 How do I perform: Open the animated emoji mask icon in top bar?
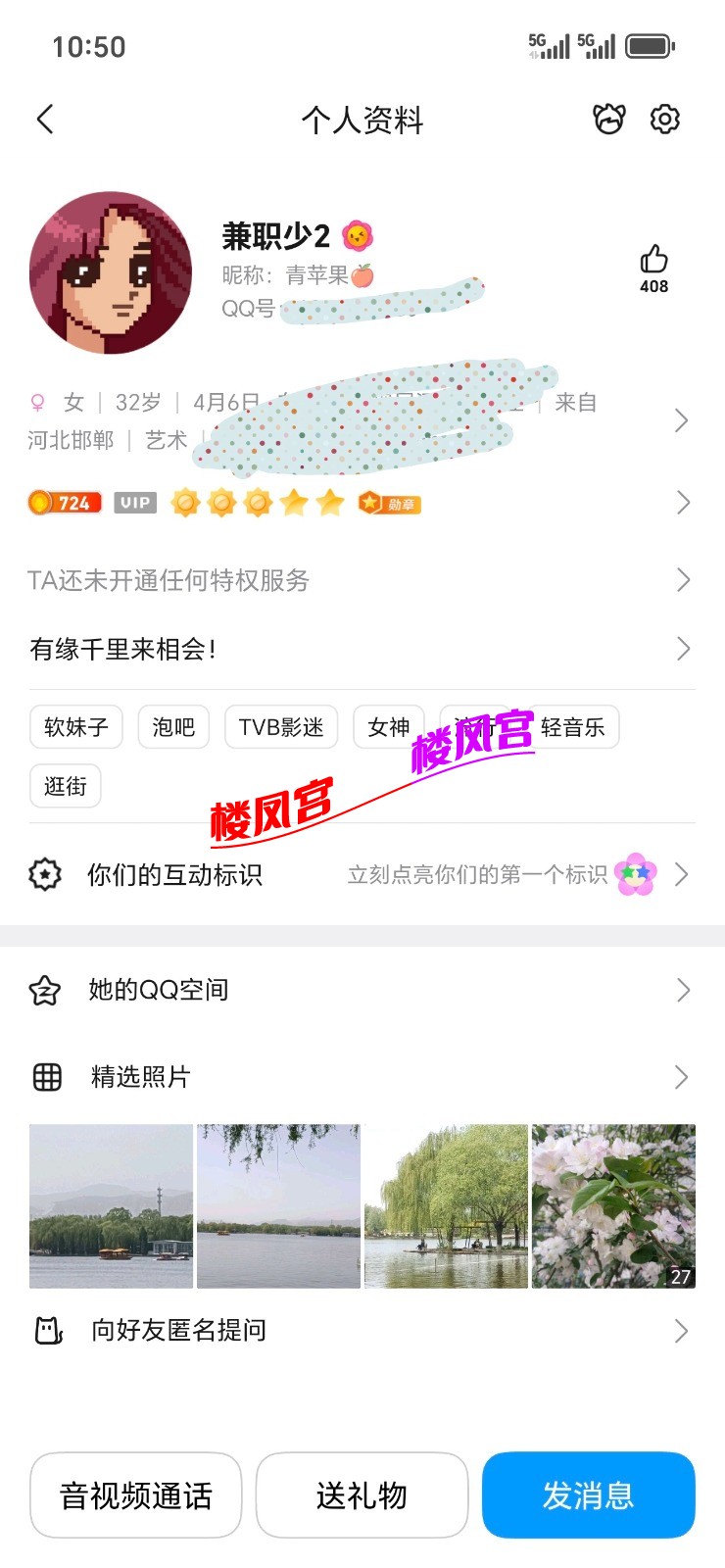coord(609,119)
